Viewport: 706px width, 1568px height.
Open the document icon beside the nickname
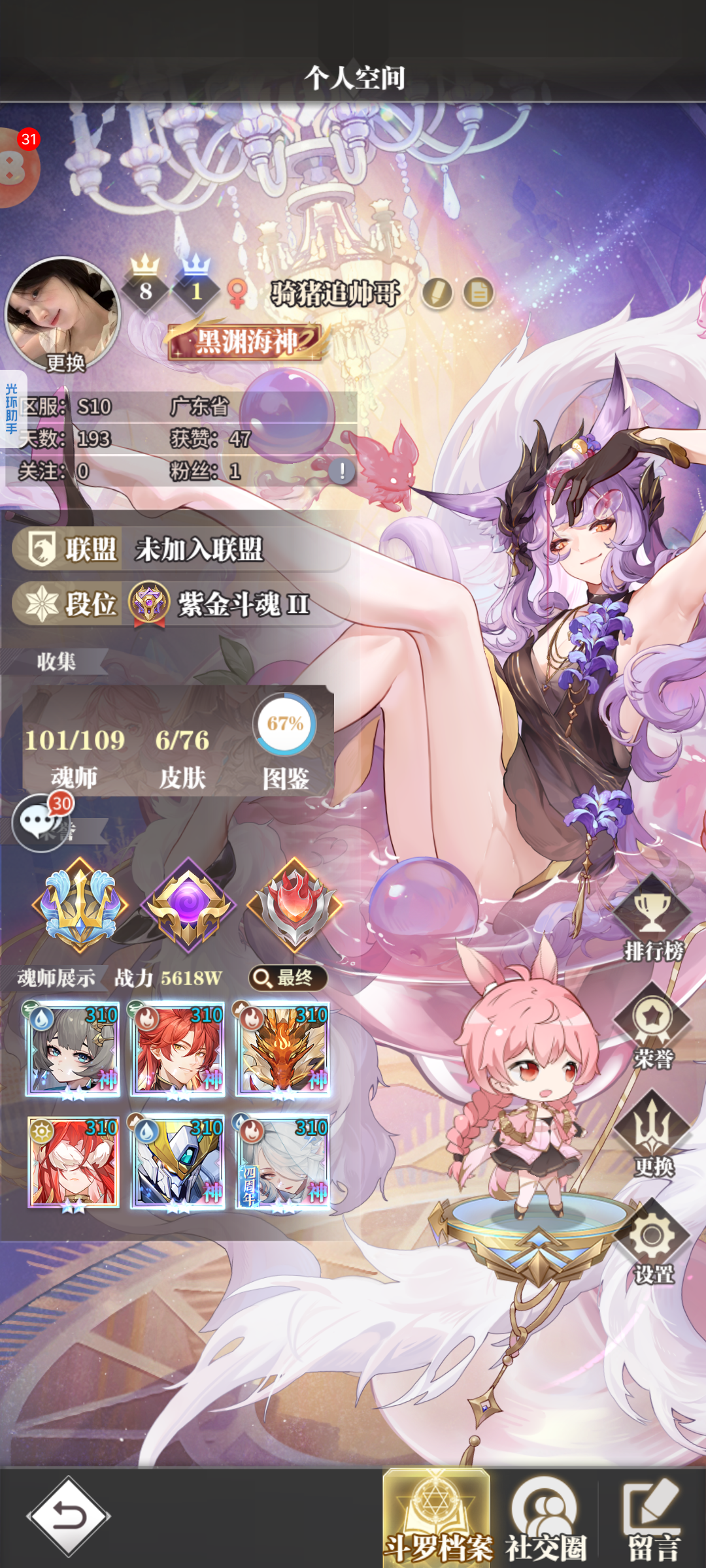(x=479, y=293)
